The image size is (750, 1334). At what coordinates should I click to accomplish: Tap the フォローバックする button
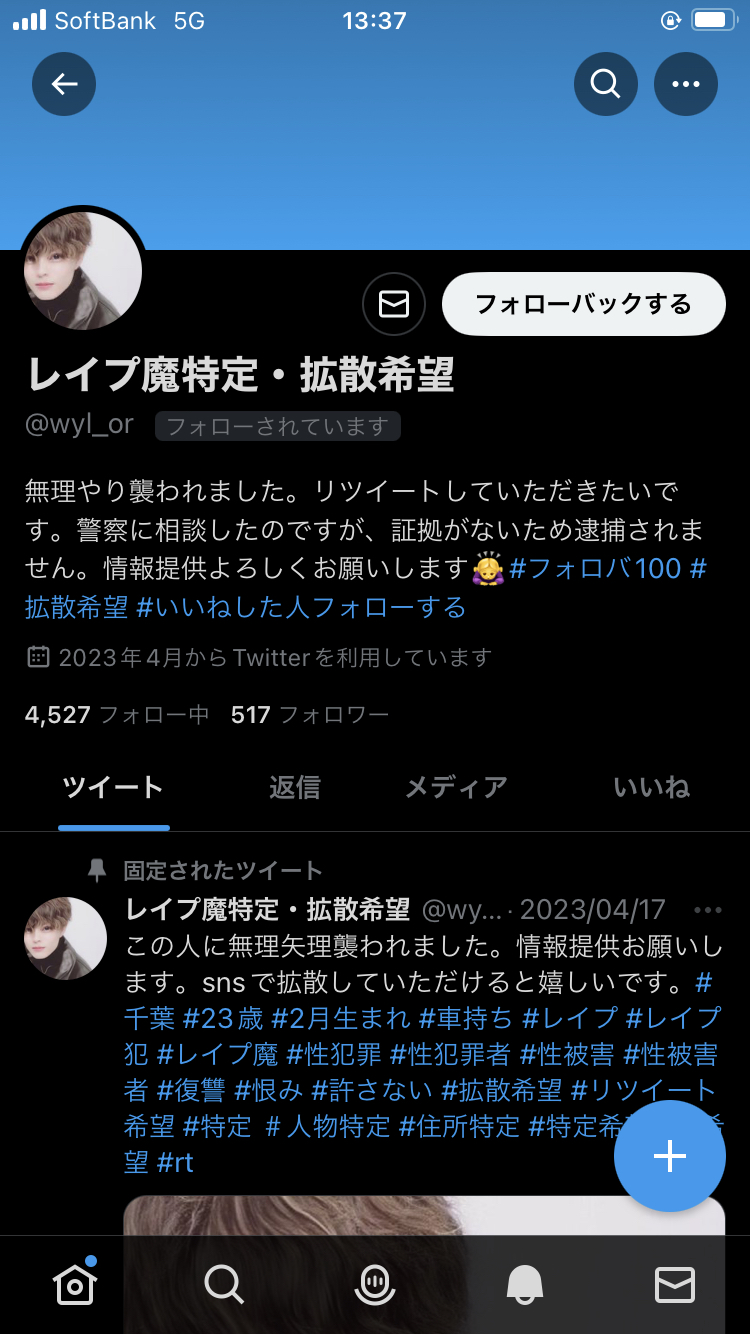[x=583, y=304]
